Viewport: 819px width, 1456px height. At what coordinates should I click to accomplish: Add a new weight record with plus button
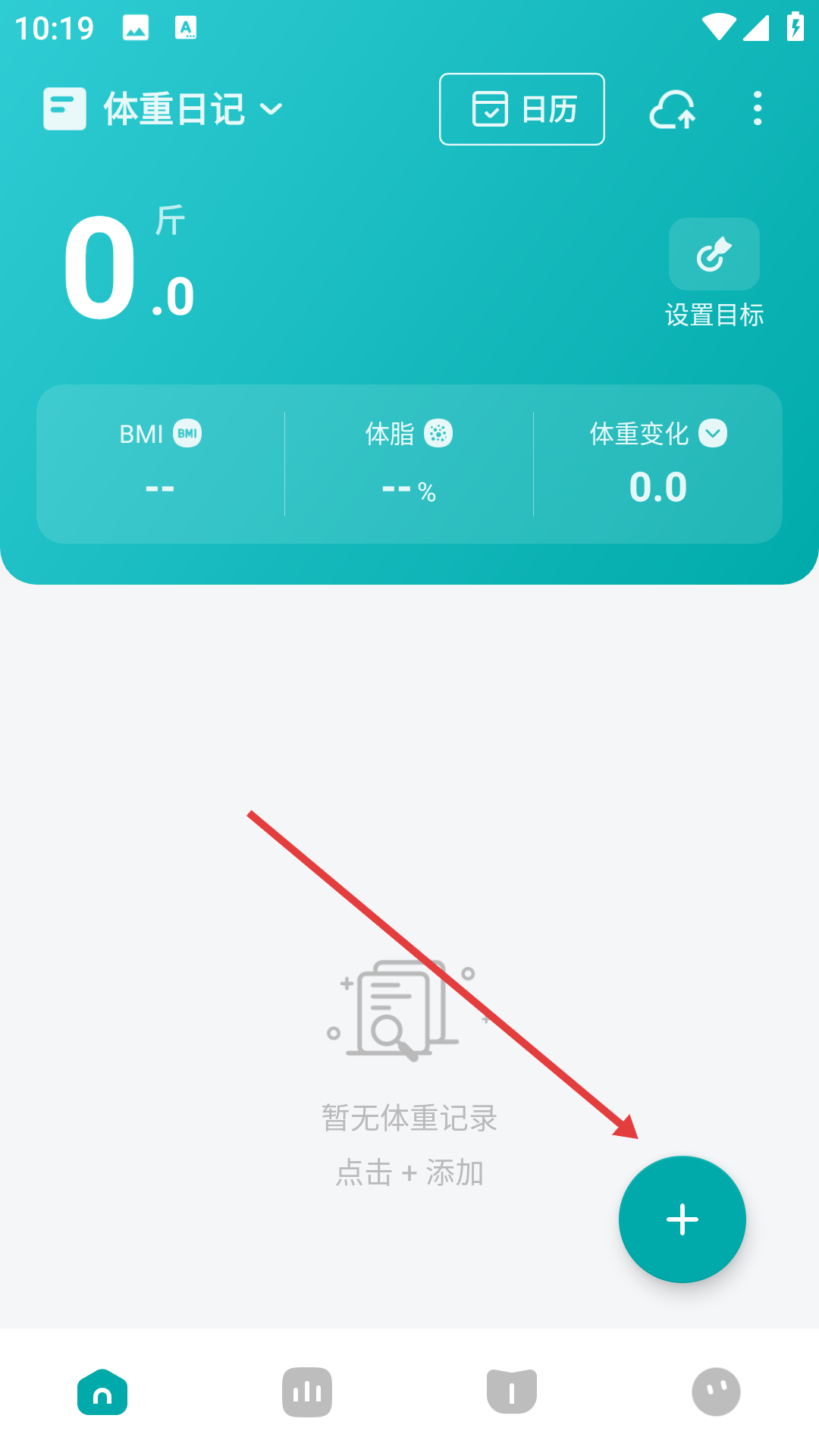[682, 1219]
